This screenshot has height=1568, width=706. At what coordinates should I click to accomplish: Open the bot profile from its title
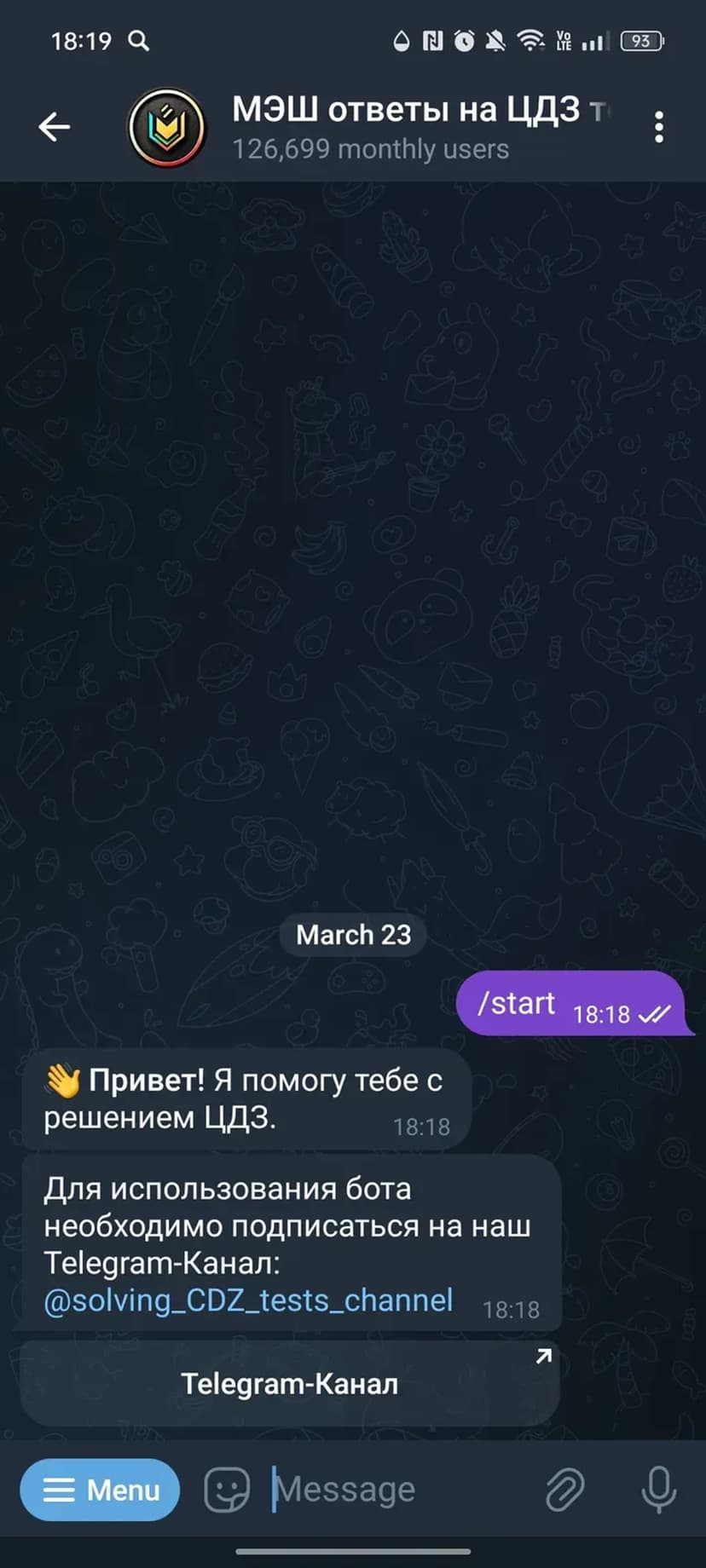pos(409,127)
